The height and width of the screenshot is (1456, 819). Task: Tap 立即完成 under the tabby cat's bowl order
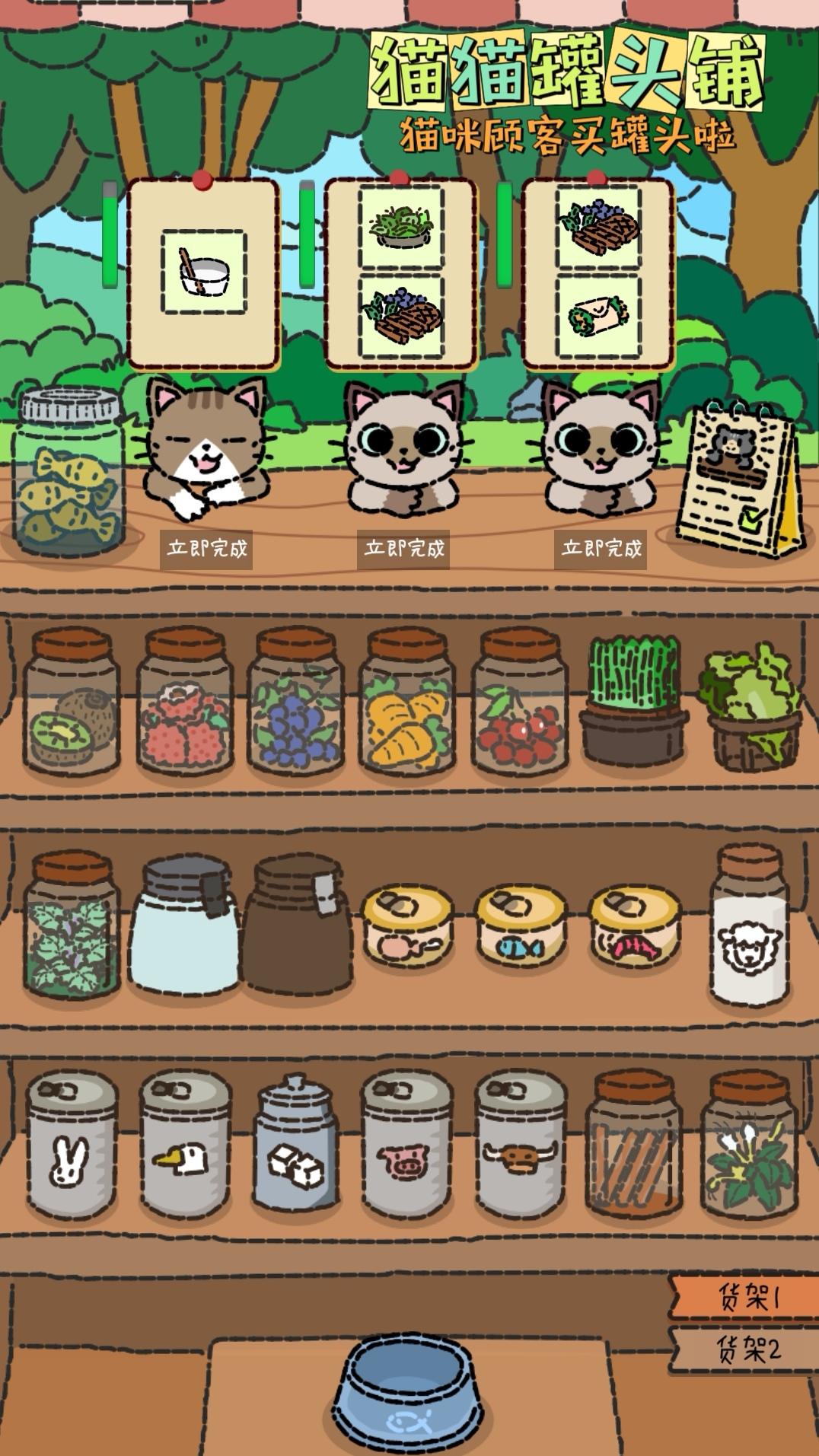pos(206,549)
